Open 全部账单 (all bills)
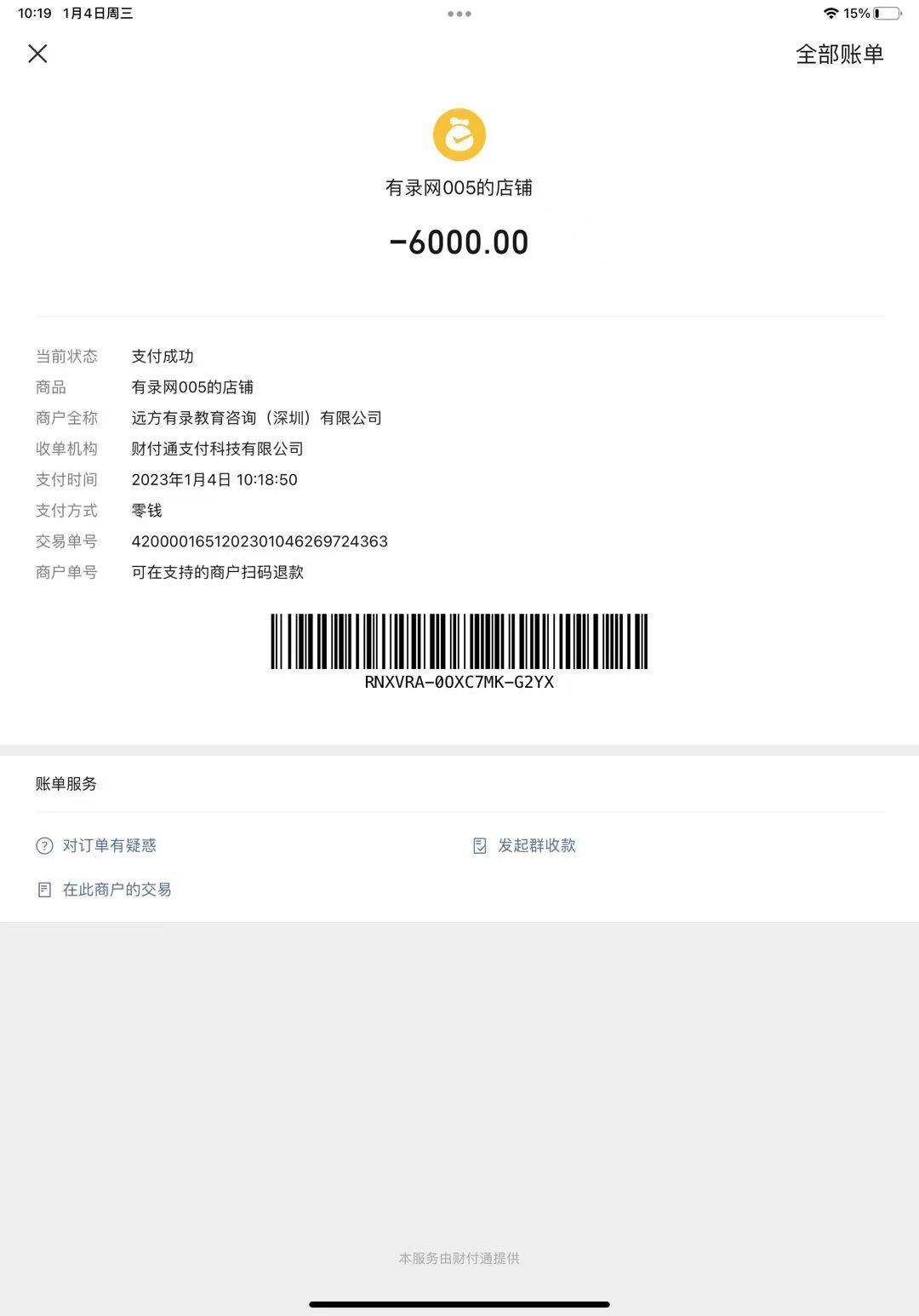 [839, 54]
